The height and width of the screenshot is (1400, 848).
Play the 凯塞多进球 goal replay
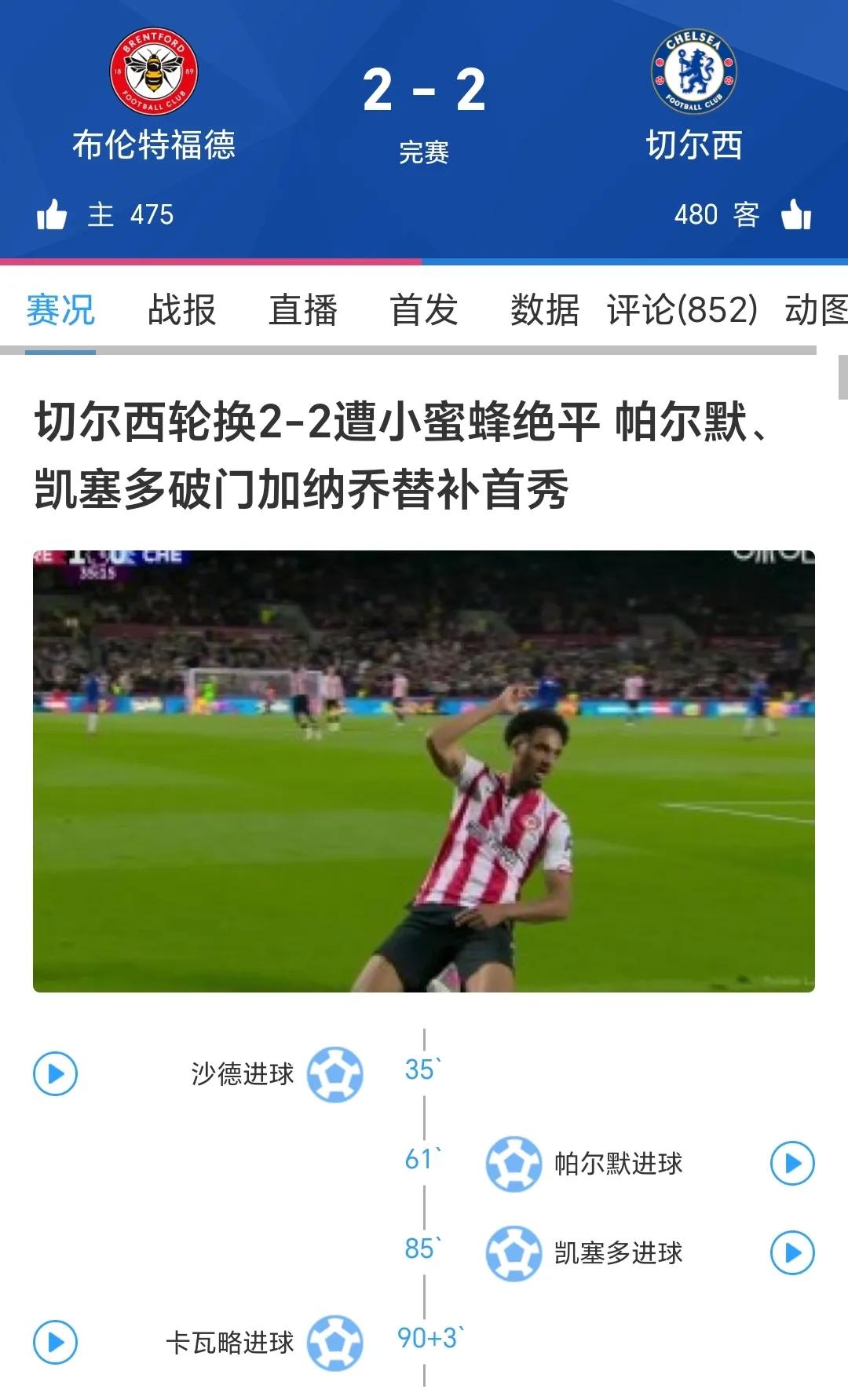pos(792,1252)
